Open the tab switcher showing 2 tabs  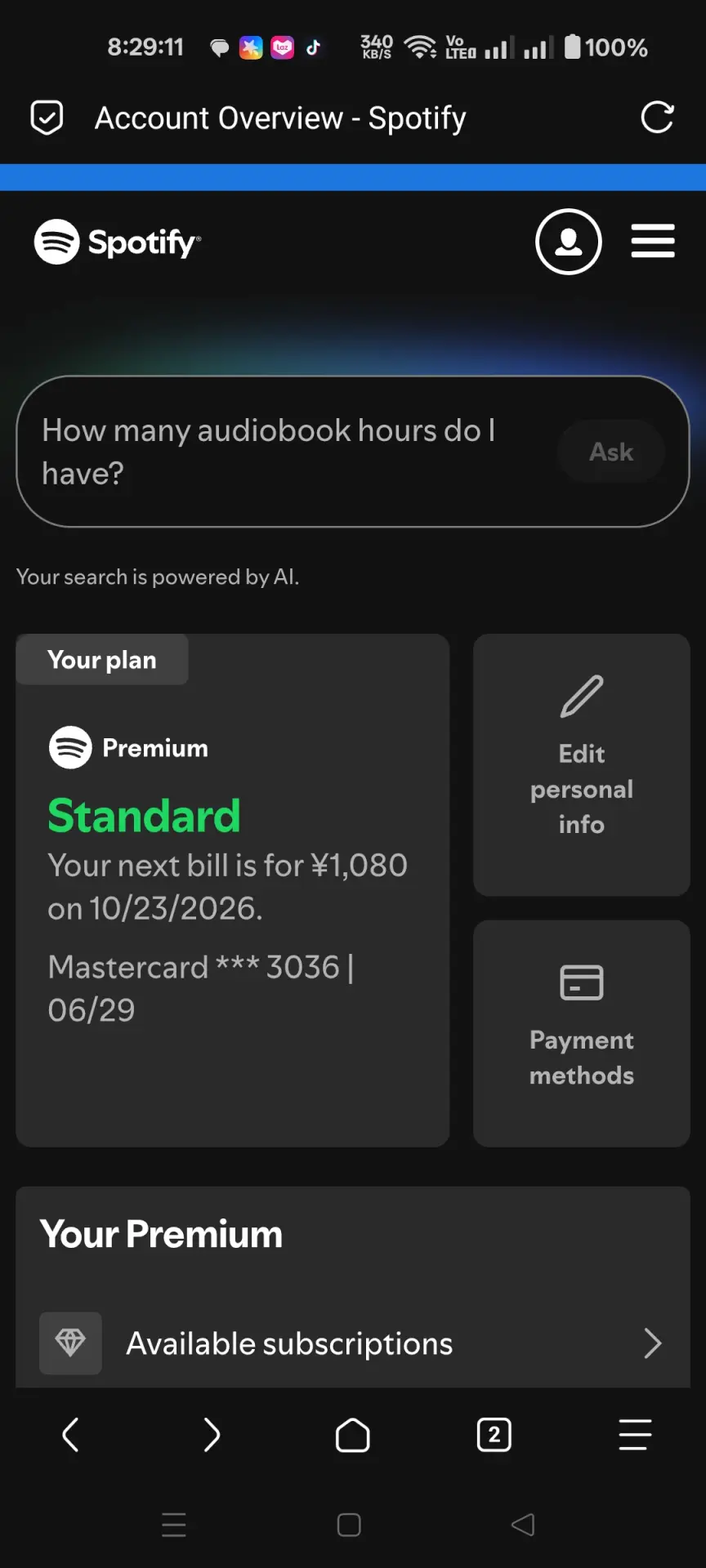coord(494,1435)
